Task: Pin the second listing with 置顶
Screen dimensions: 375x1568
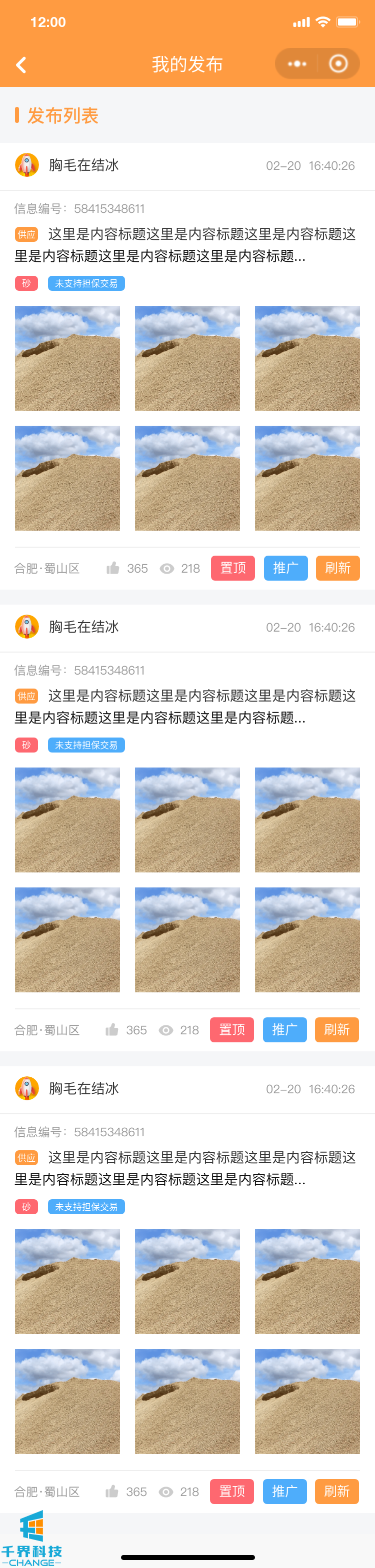Action: [231, 1029]
